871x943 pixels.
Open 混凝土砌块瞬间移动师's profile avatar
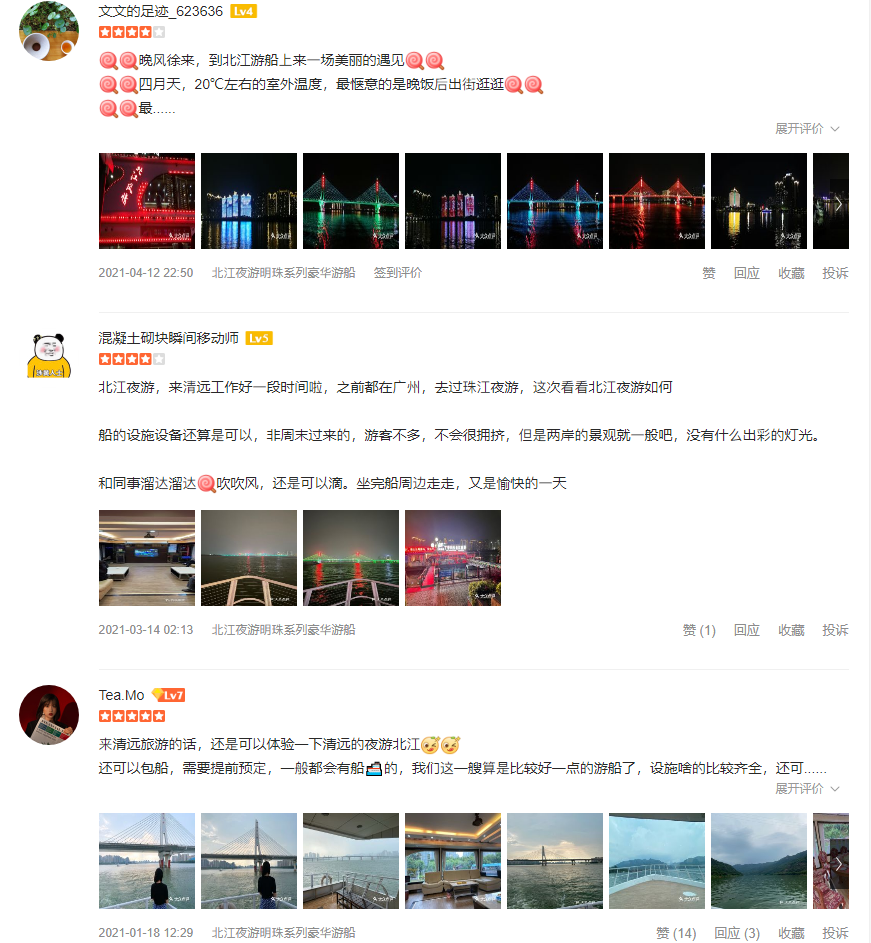pos(49,355)
